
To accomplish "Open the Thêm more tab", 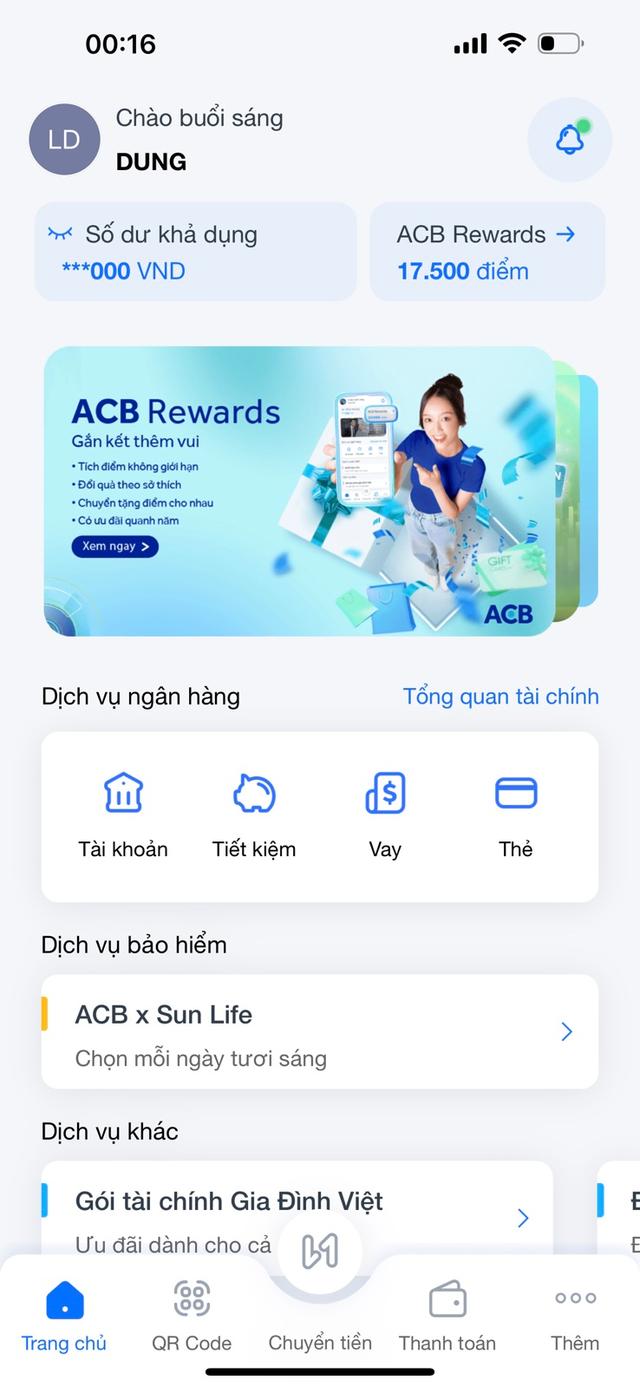I will 575,1316.
